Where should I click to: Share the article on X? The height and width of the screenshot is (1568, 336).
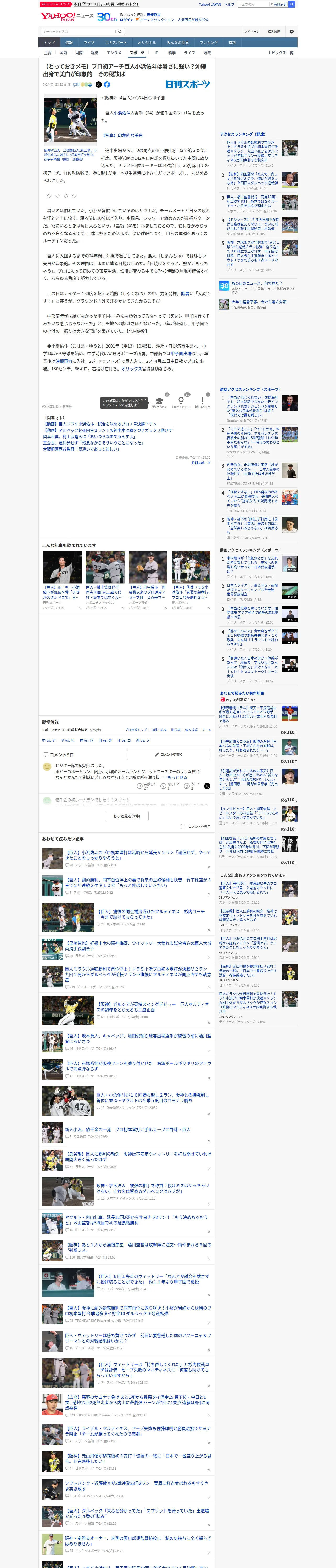click(x=99, y=85)
